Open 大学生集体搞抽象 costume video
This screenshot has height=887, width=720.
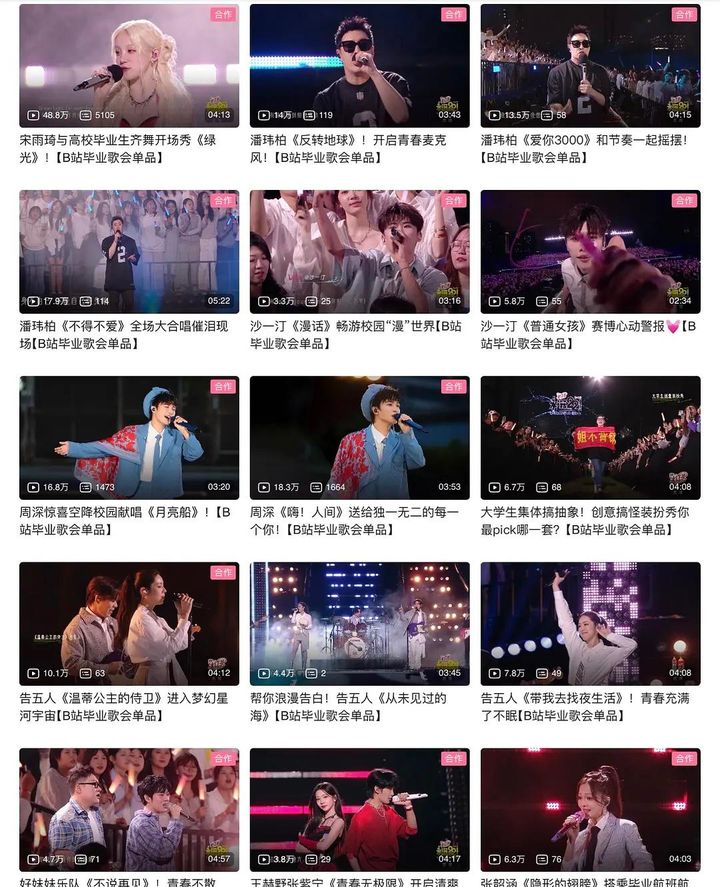(x=590, y=437)
